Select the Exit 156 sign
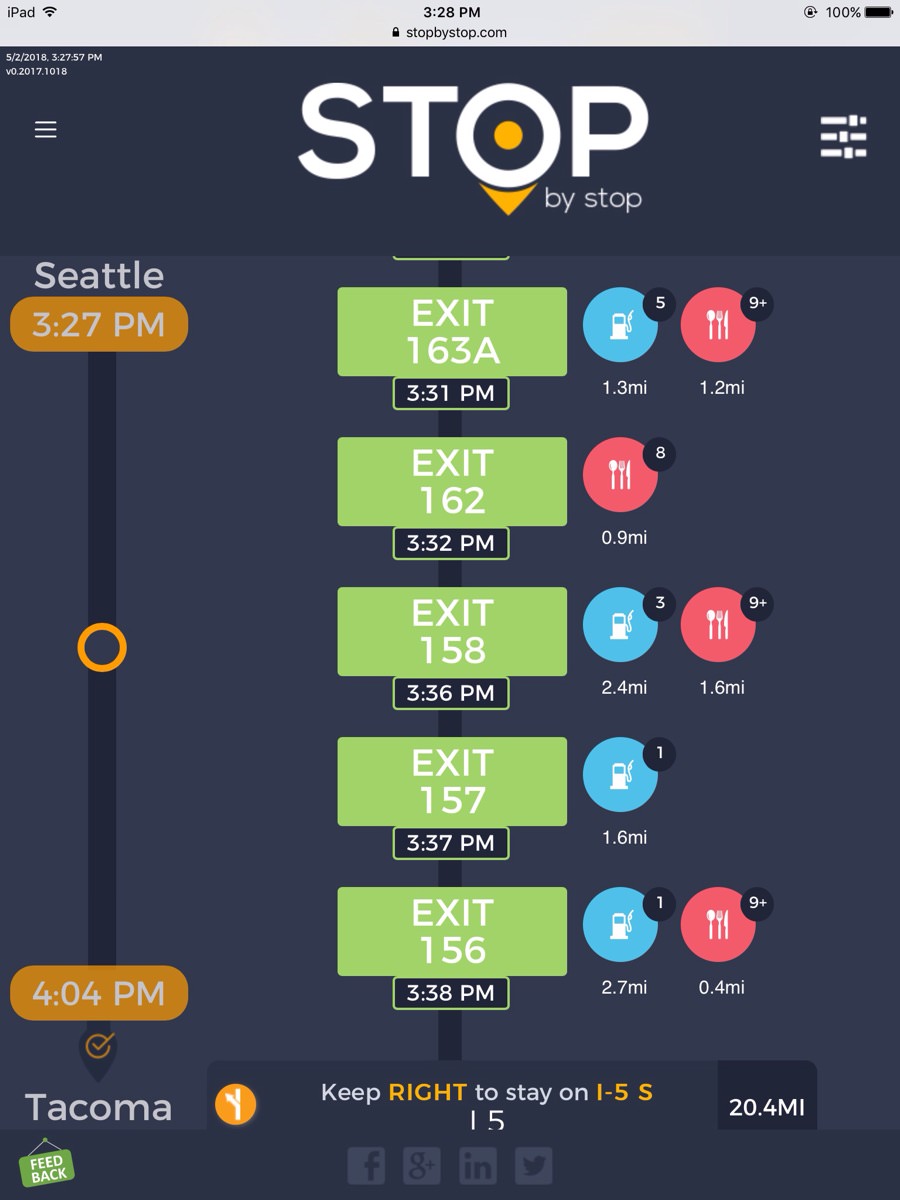Image resolution: width=900 pixels, height=1200 pixels. 452,932
